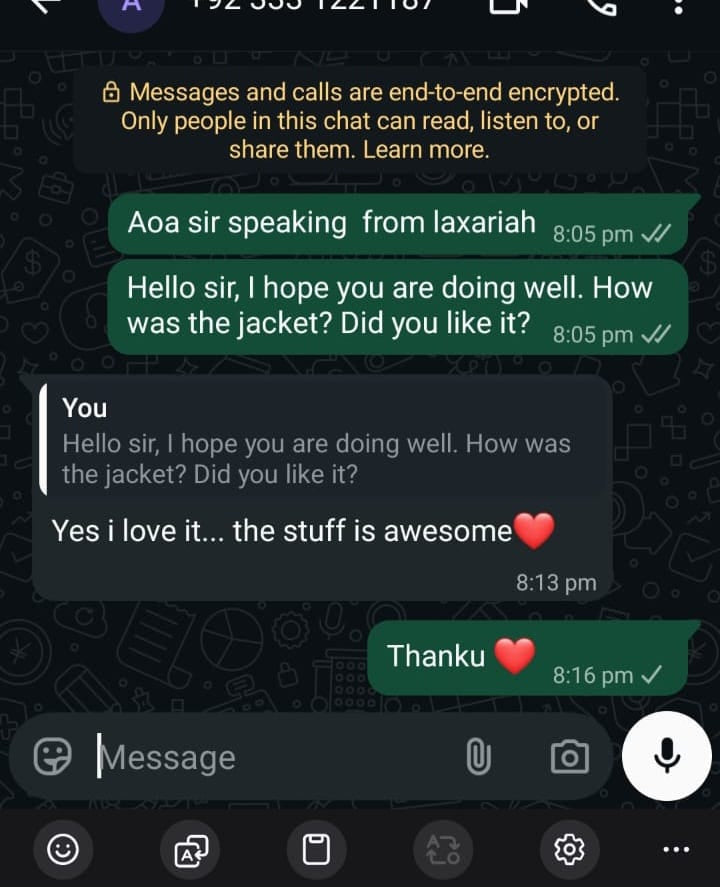This screenshot has width=720, height=887.
Task: Open the keyboard's smiley emoji panel
Action: click(63, 850)
